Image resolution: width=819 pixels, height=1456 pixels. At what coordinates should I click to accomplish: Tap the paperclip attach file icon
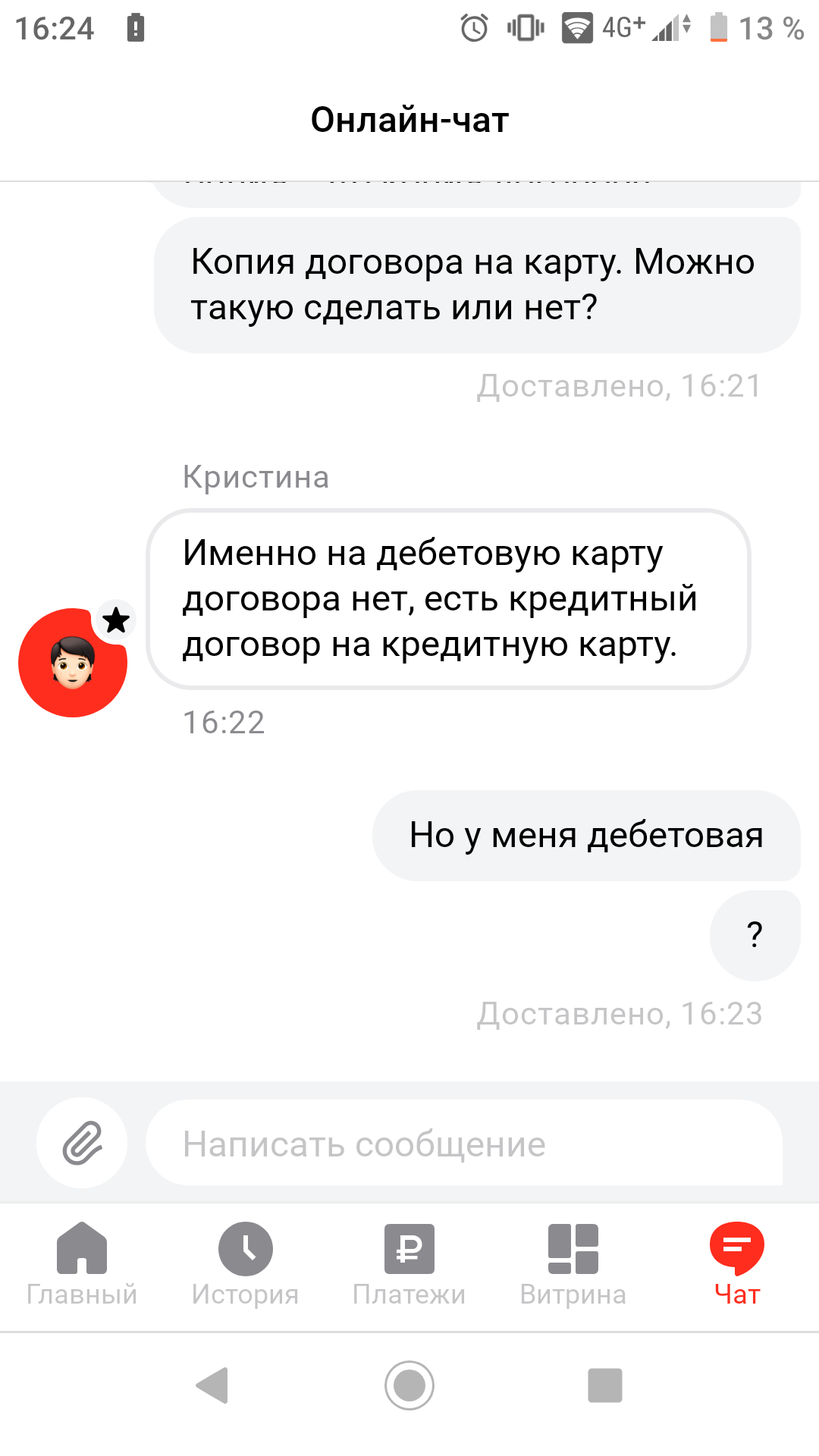tap(82, 1143)
